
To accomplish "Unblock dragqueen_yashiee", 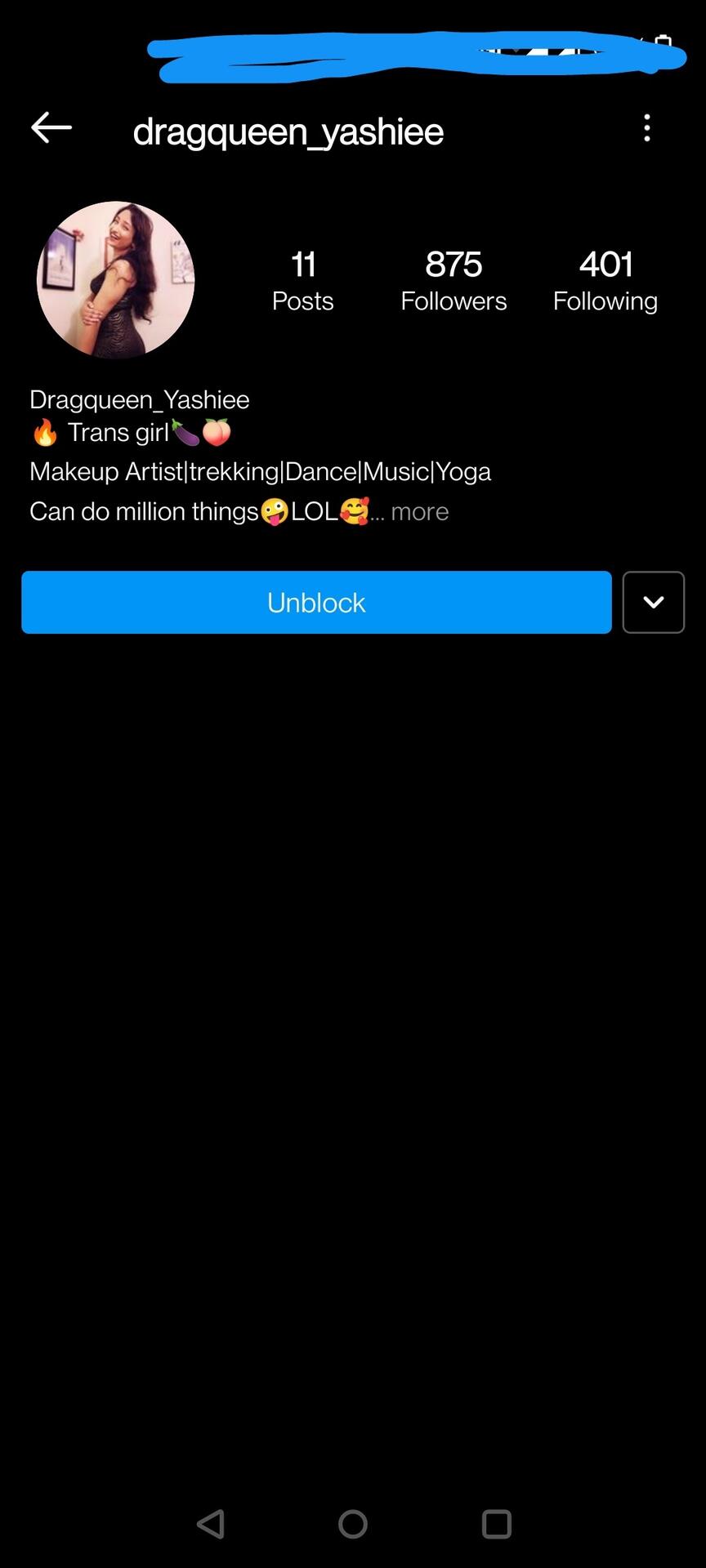I will (x=316, y=603).
